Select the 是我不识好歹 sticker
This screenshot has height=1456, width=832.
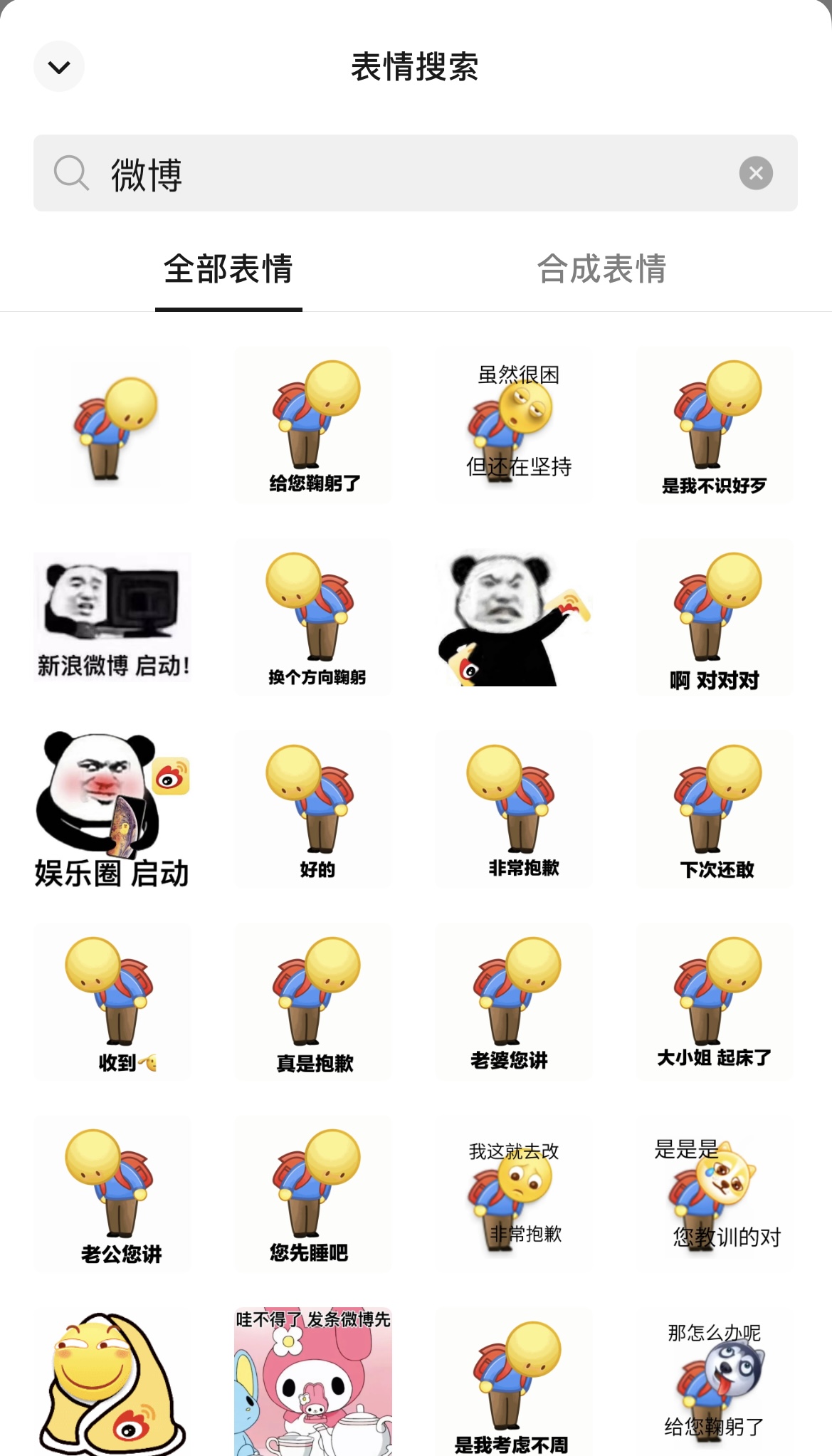click(x=715, y=425)
